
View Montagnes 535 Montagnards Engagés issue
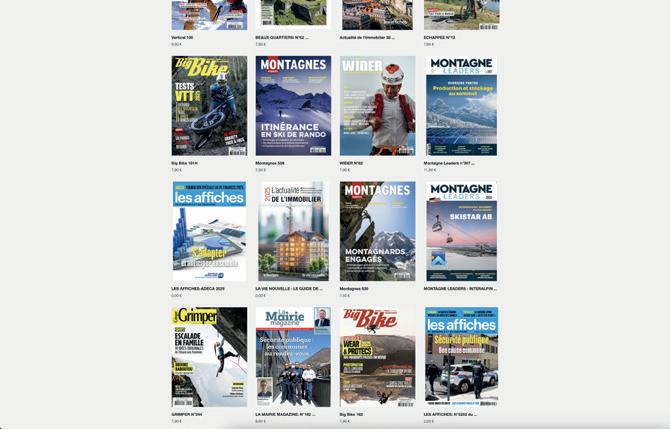377,231
